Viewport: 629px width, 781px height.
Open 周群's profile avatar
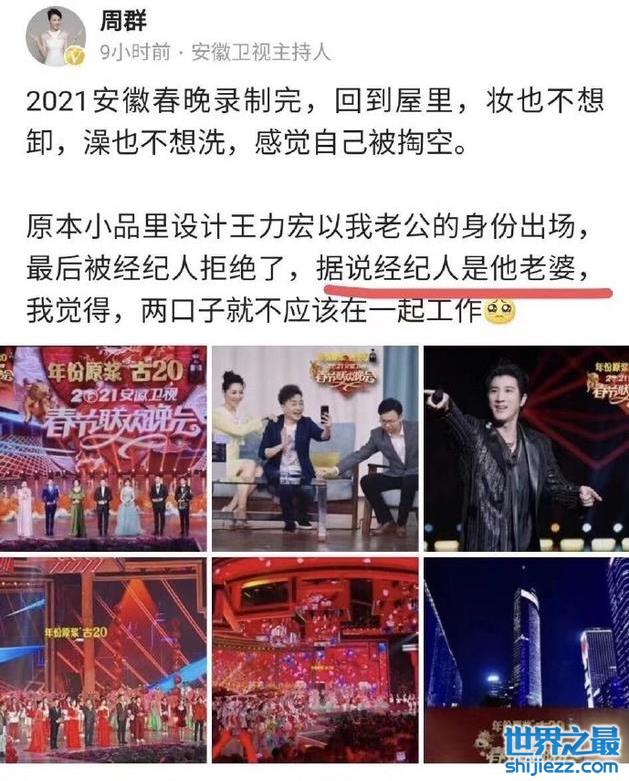click(55, 35)
